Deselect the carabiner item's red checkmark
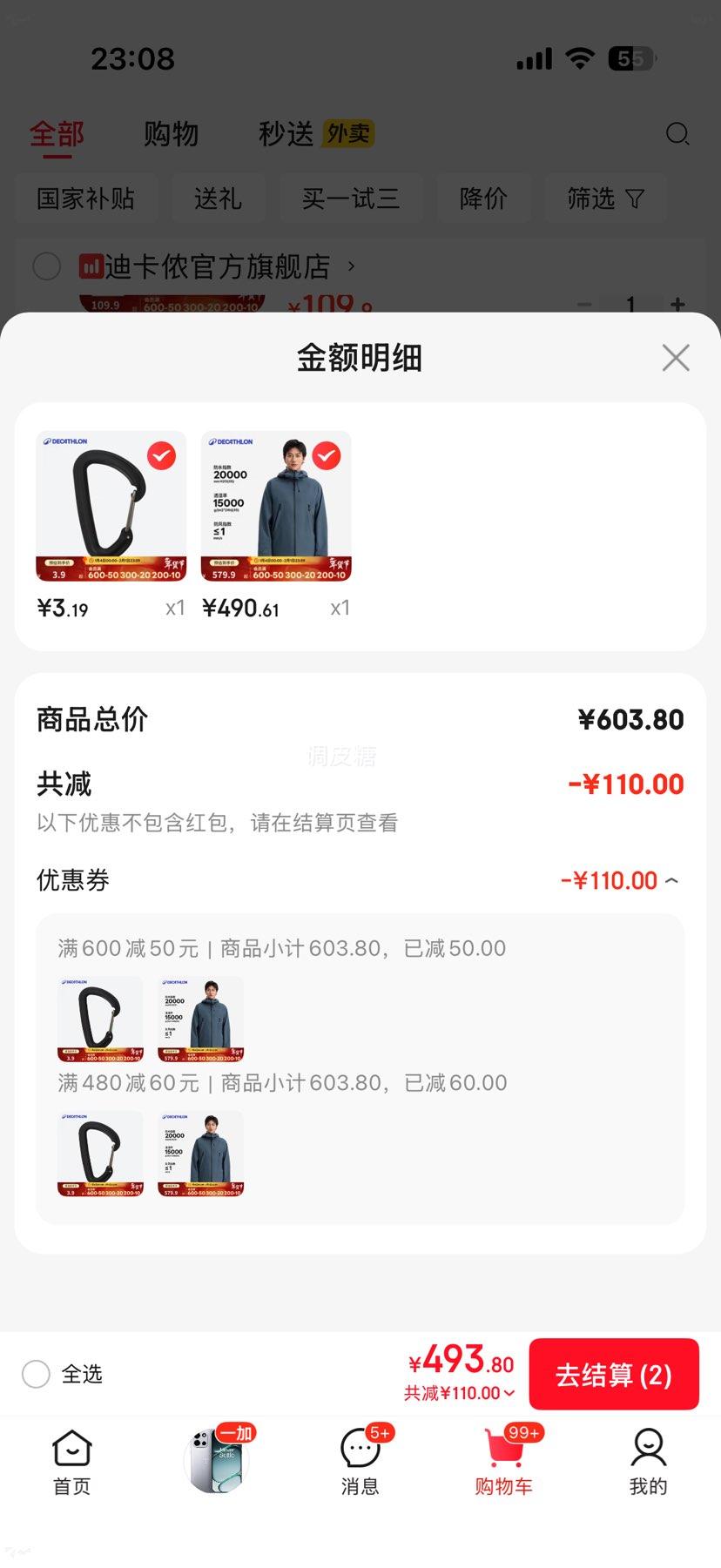Screen dimensions: 721x1568 [x=161, y=456]
